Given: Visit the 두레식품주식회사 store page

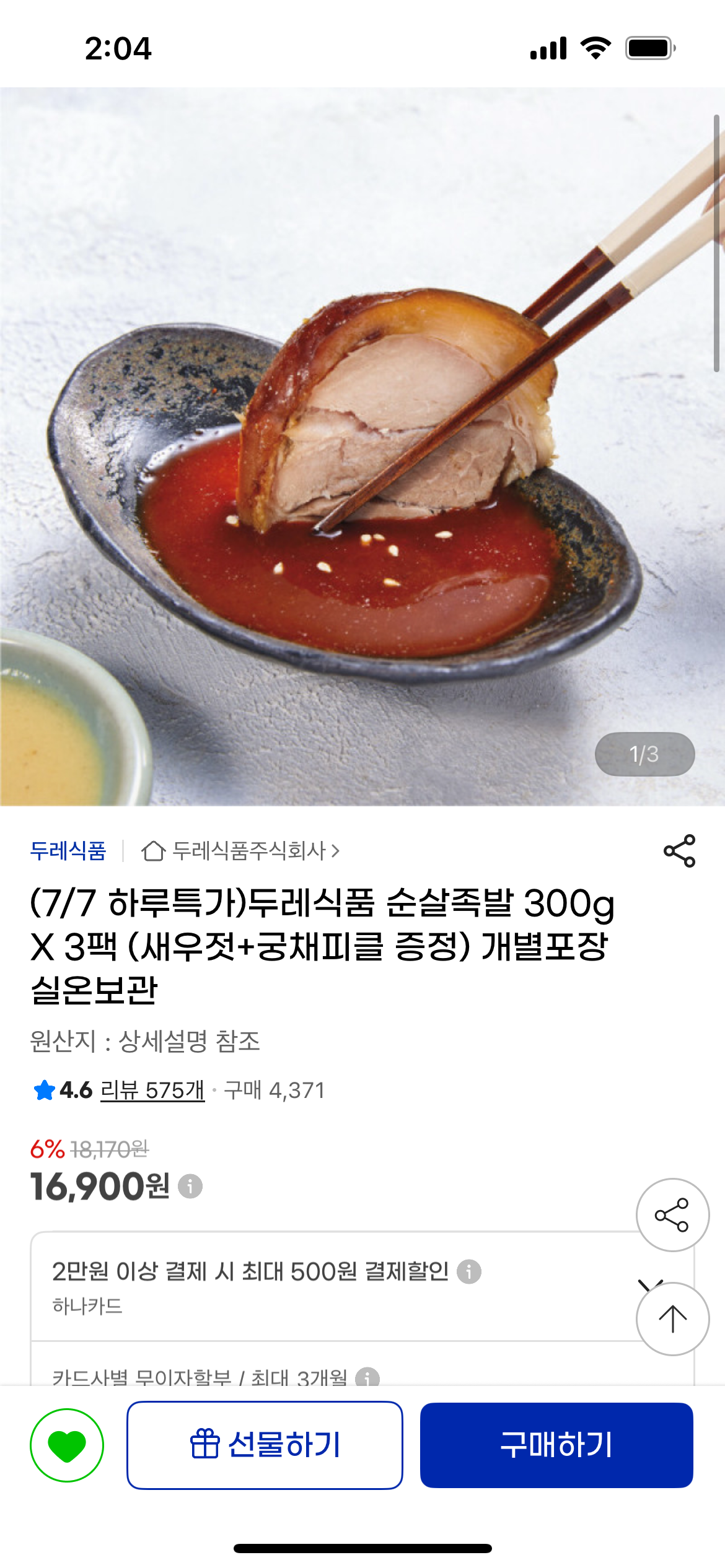Looking at the screenshot, I should tap(248, 851).
